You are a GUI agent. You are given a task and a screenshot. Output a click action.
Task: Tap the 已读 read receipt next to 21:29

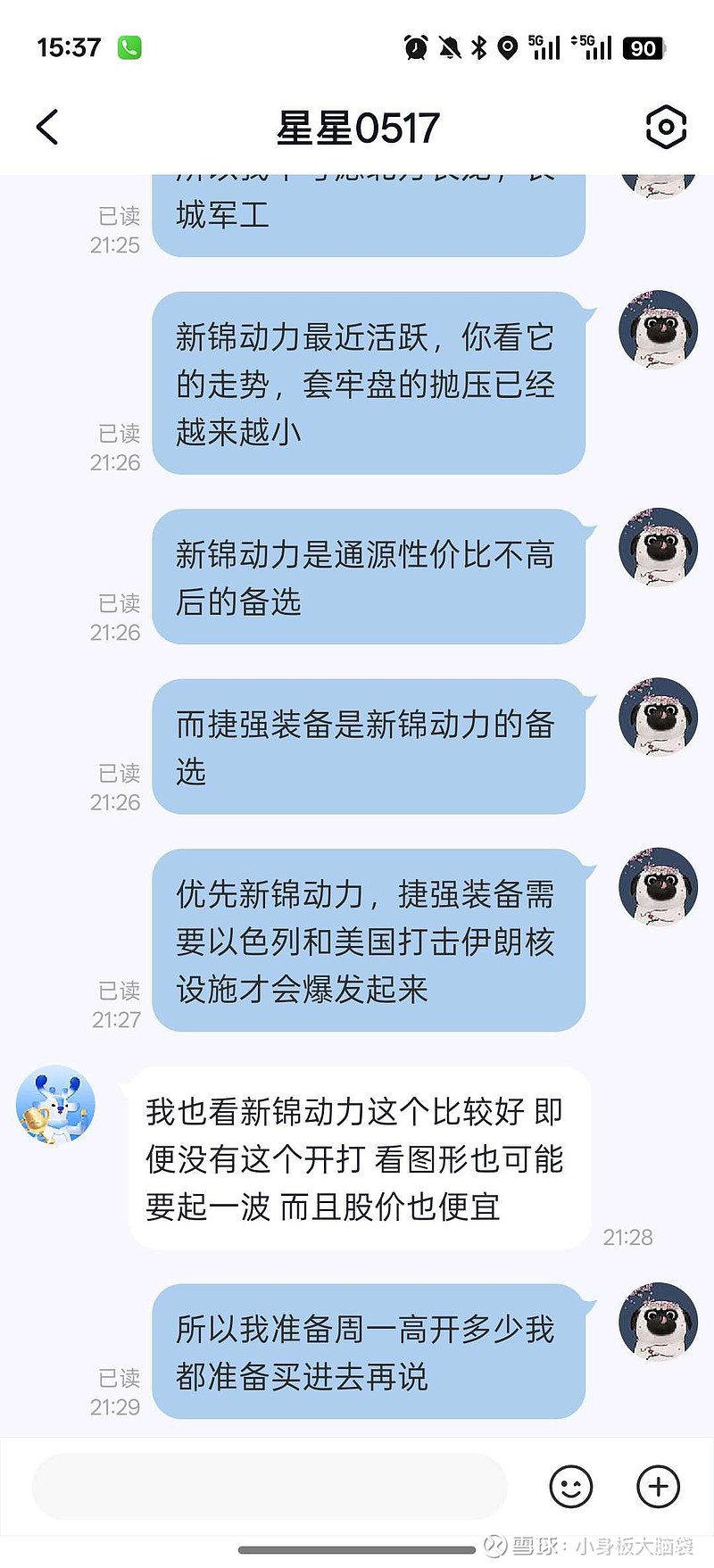pyautogui.click(x=120, y=1378)
